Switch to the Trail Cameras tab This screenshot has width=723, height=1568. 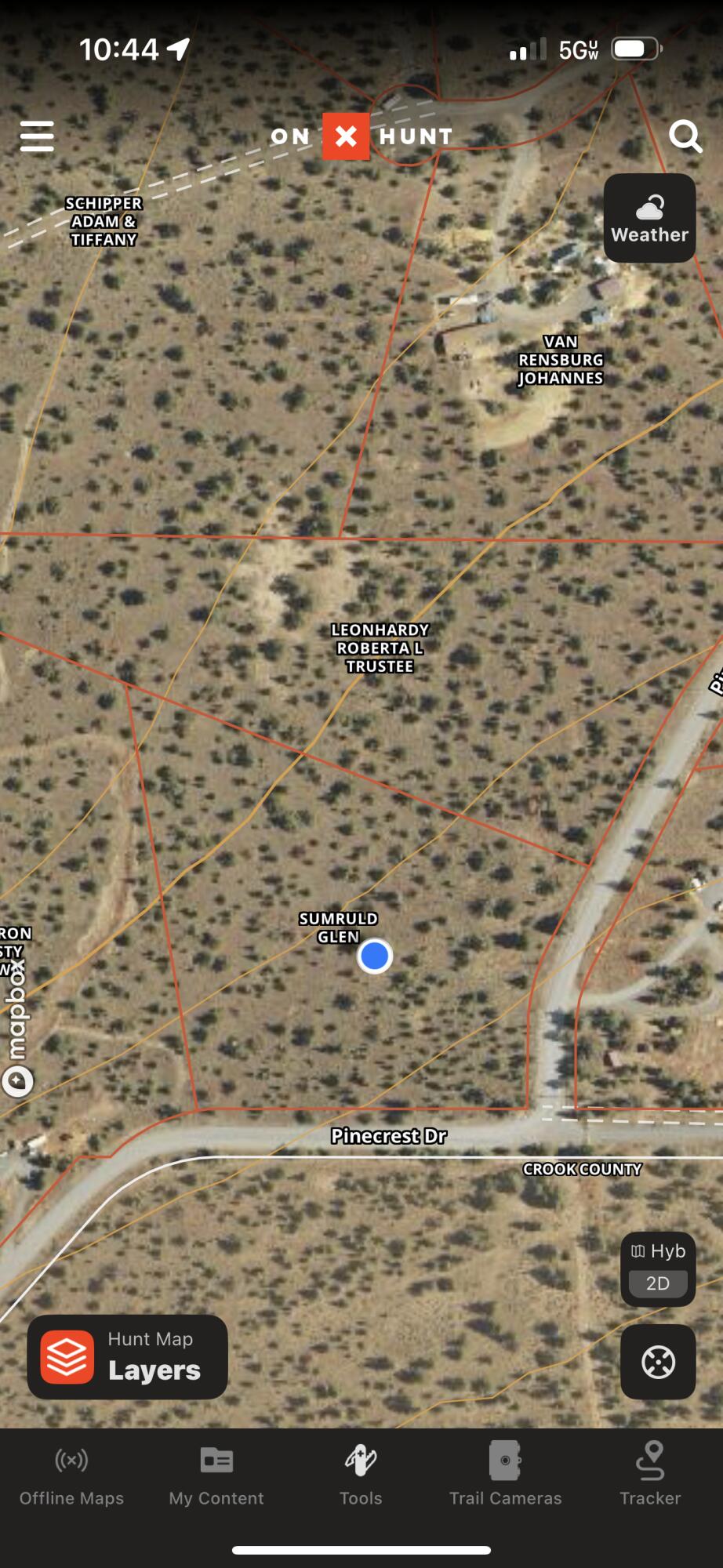click(505, 1476)
